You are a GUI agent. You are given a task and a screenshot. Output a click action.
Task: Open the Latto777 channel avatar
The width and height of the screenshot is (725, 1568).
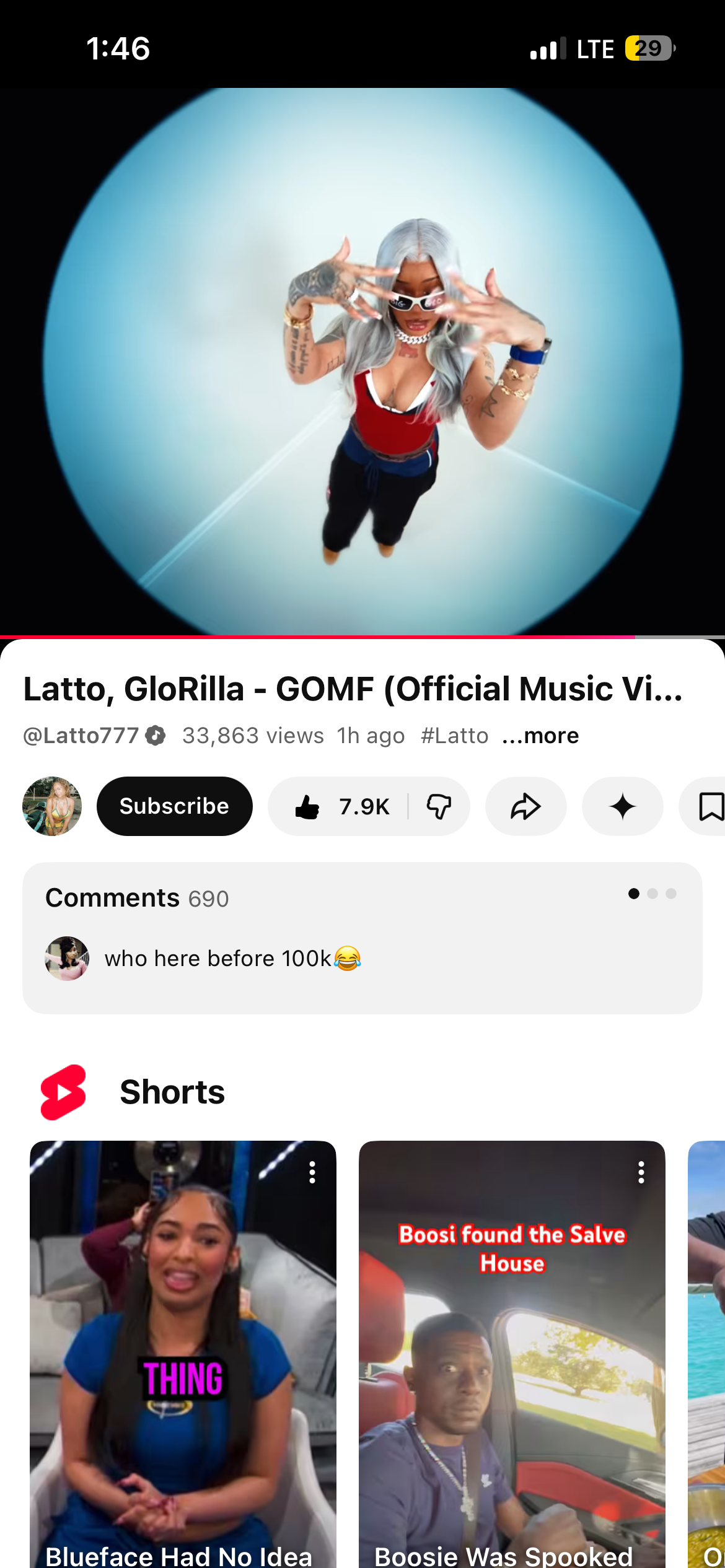click(x=52, y=806)
